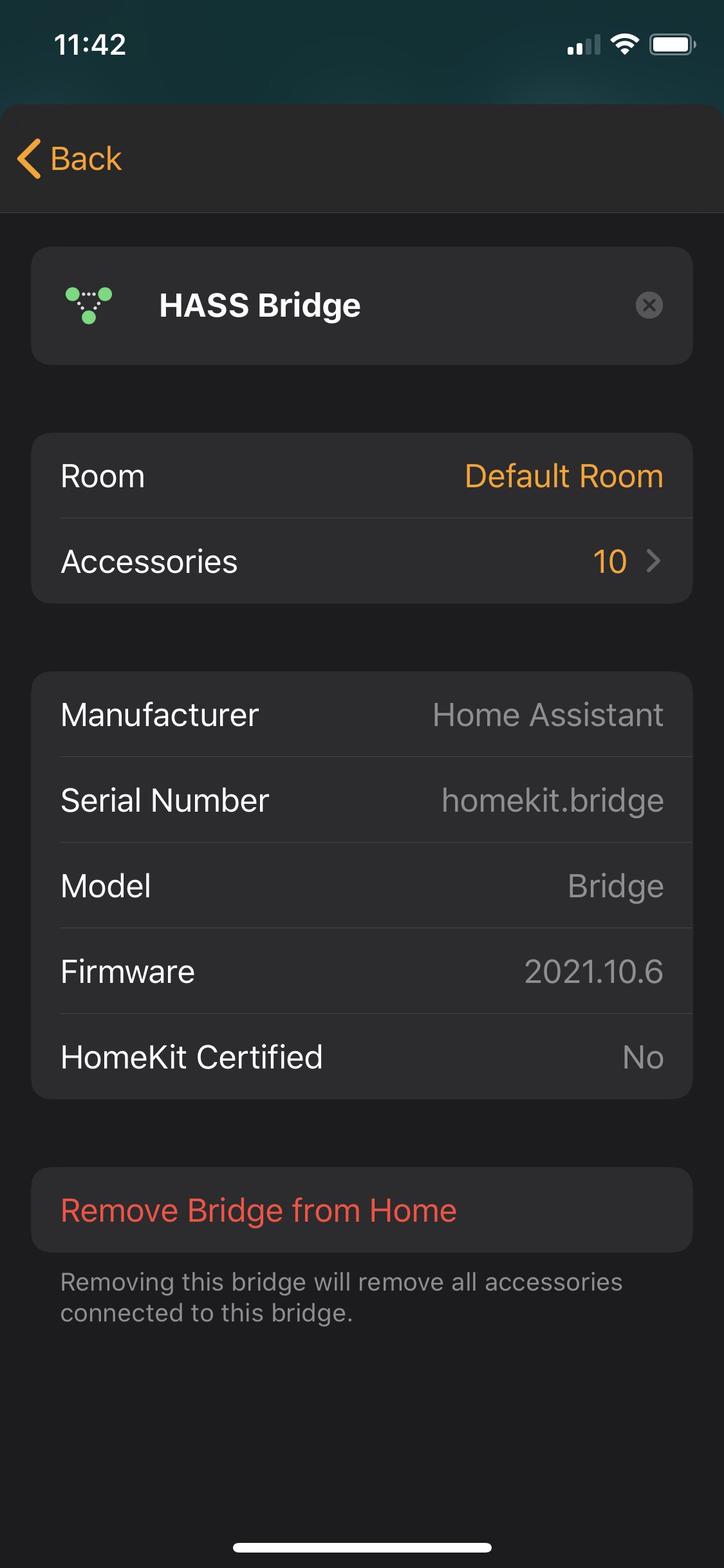Tap Remove Bridge from Home
Screen dimensions: 724x1568
tap(362, 1210)
